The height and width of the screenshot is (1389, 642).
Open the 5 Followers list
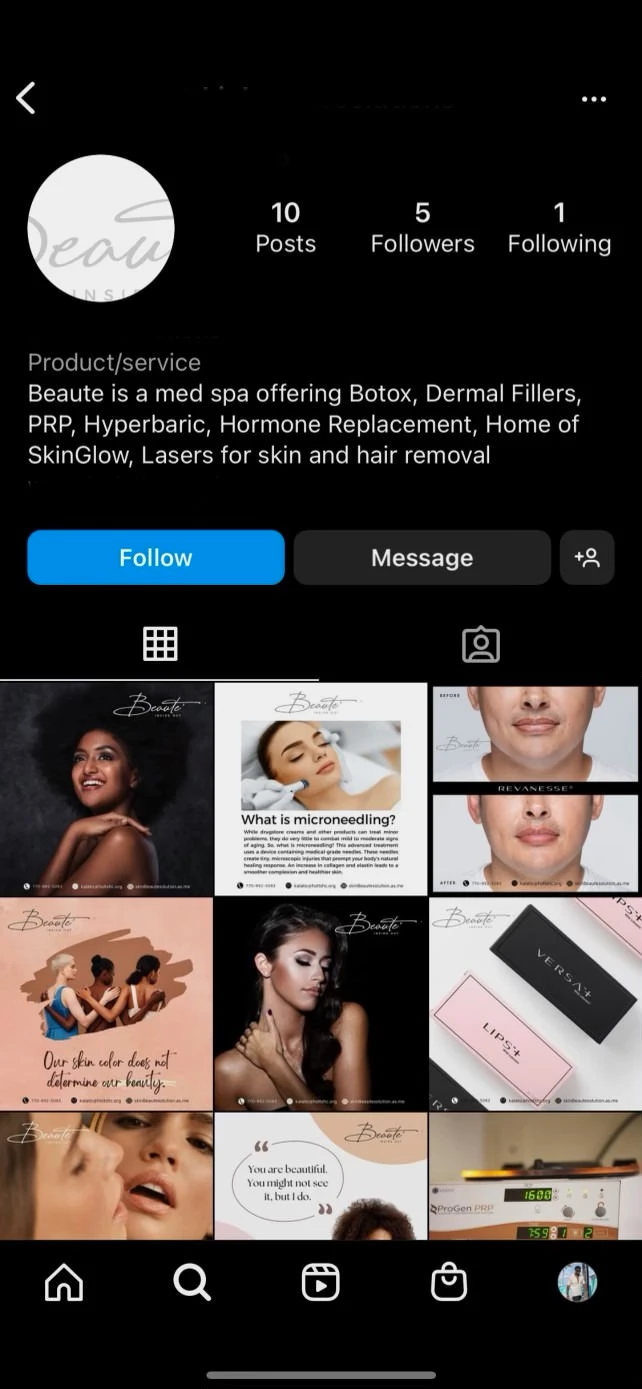tap(422, 228)
